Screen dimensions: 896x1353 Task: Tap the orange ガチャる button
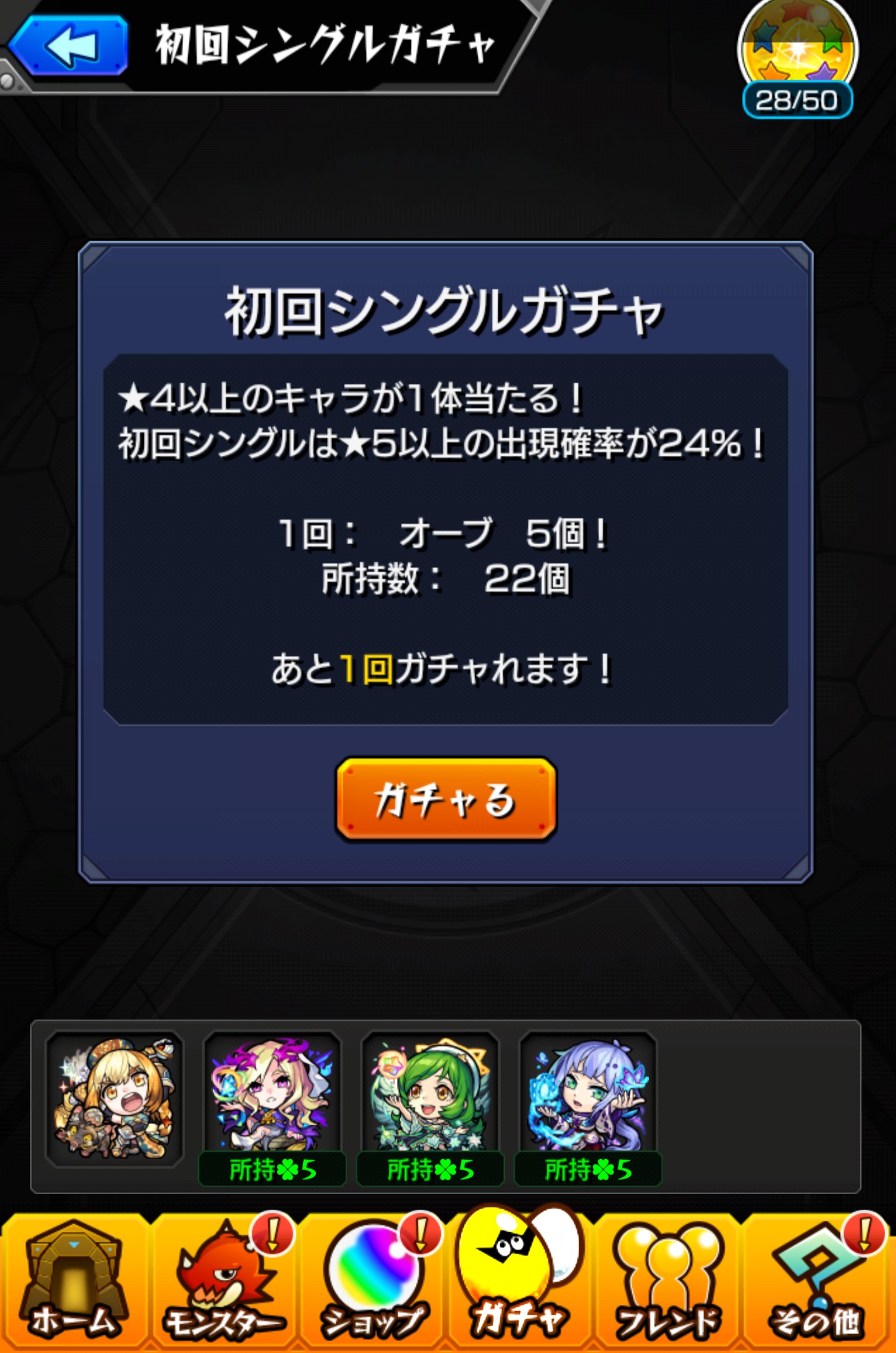point(446,799)
